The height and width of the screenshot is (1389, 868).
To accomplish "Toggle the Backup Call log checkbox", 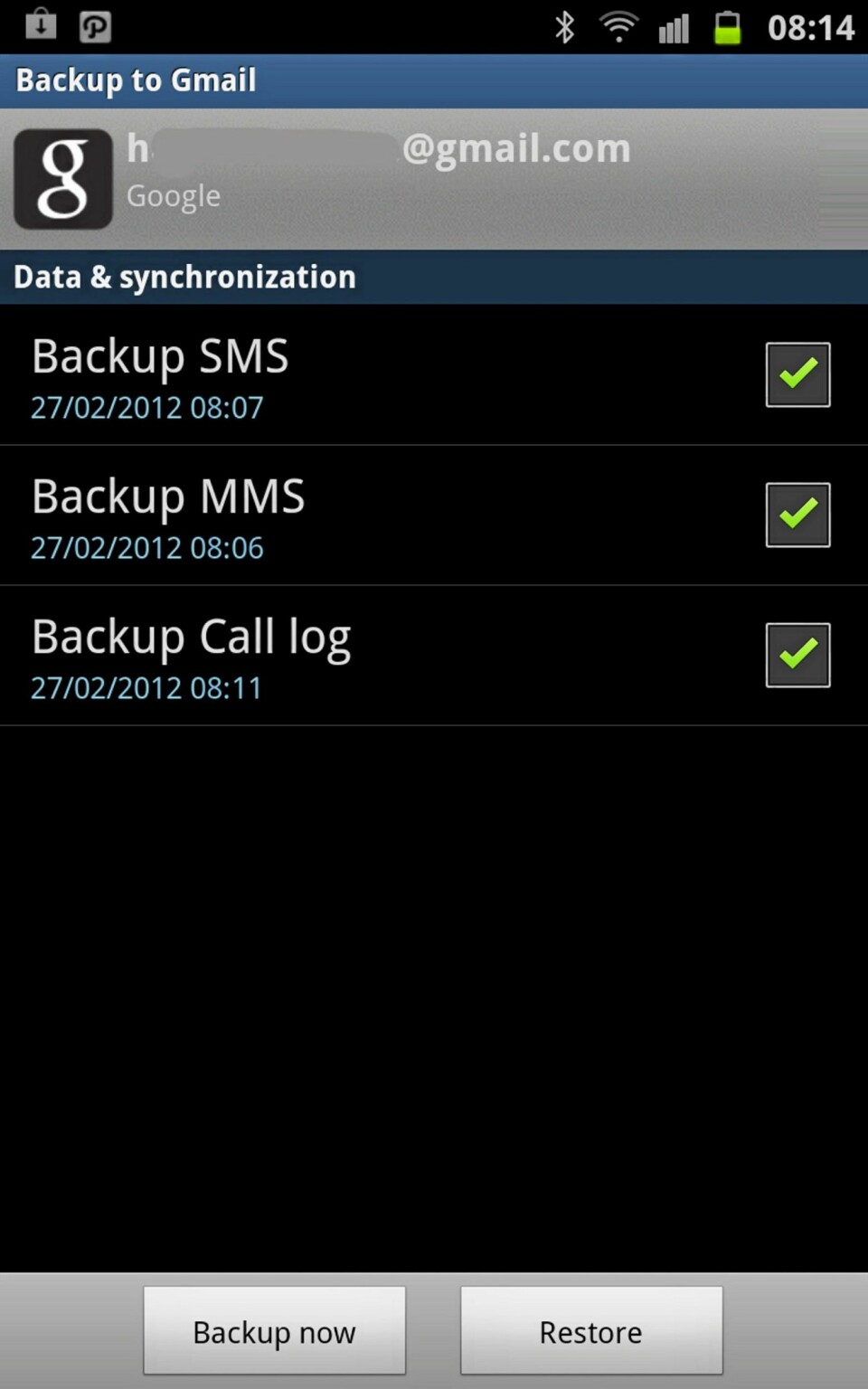I will coord(797,655).
